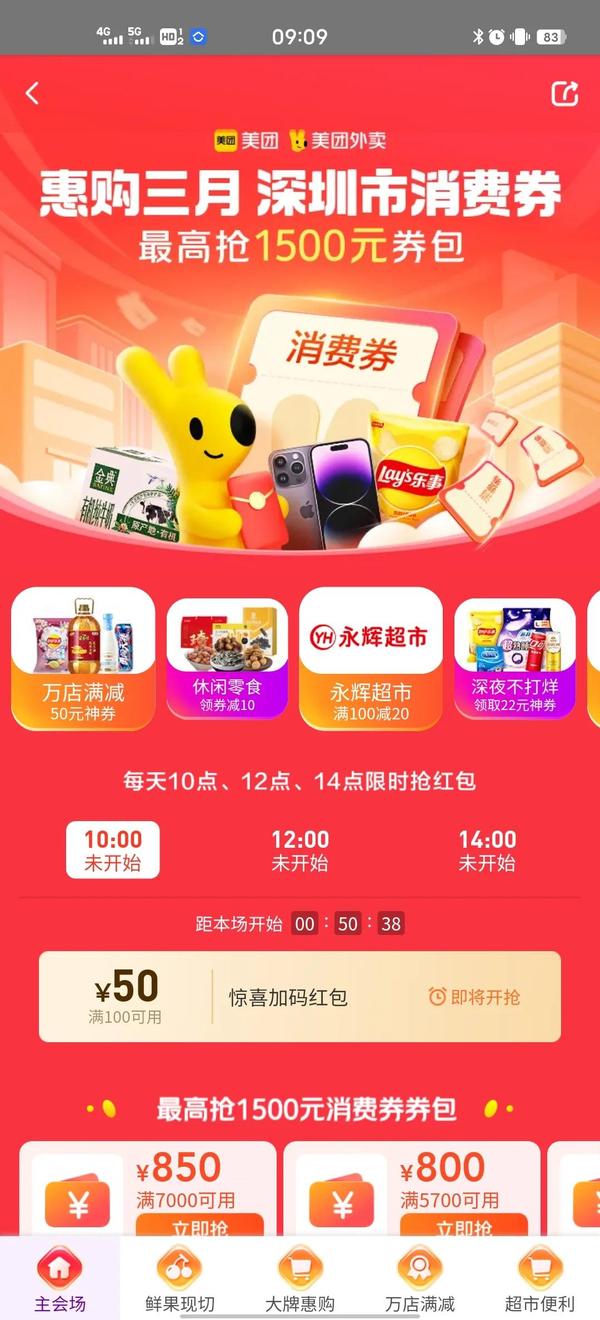Select the 12:00 red packet session
The width and height of the screenshot is (600, 1320).
pyautogui.click(x=300, y=850)
